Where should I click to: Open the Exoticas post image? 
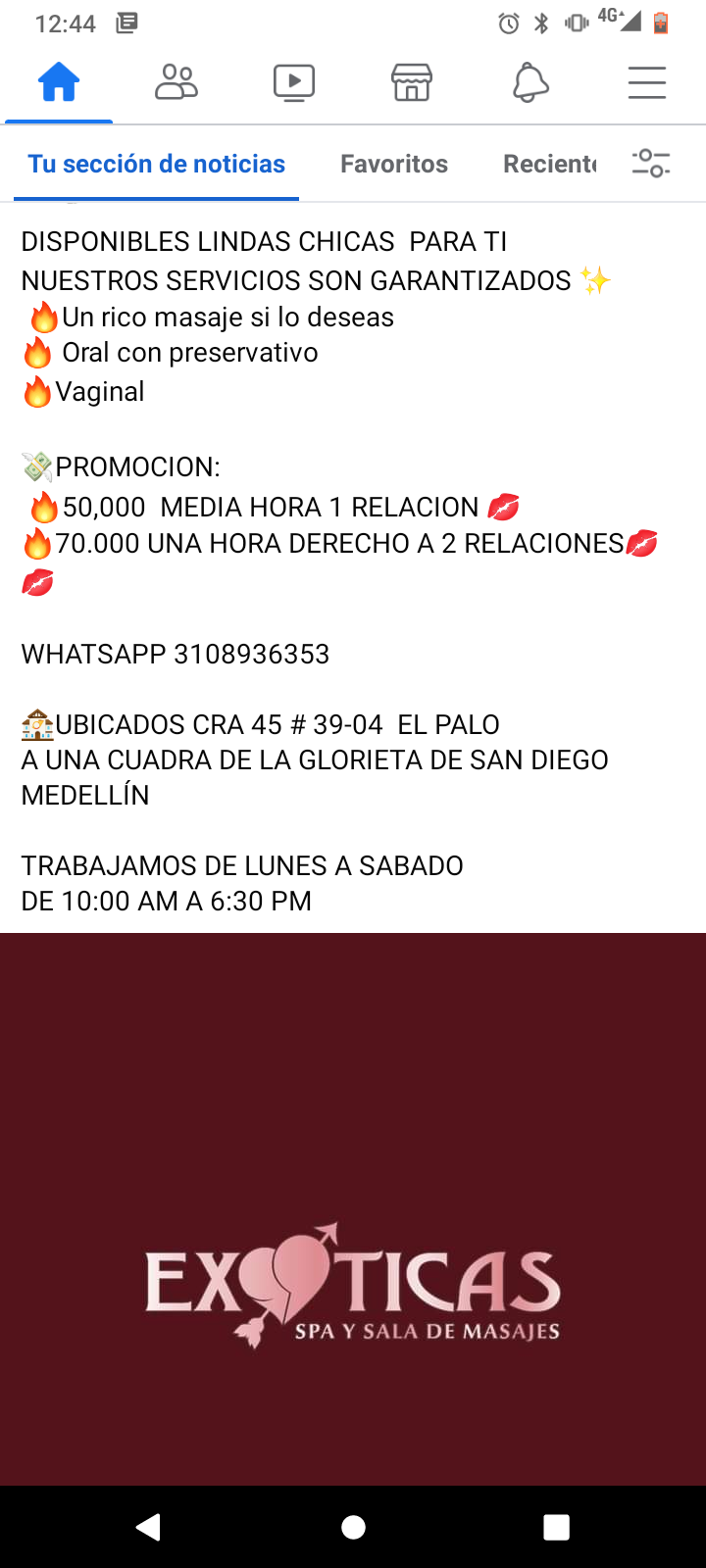353,1209
